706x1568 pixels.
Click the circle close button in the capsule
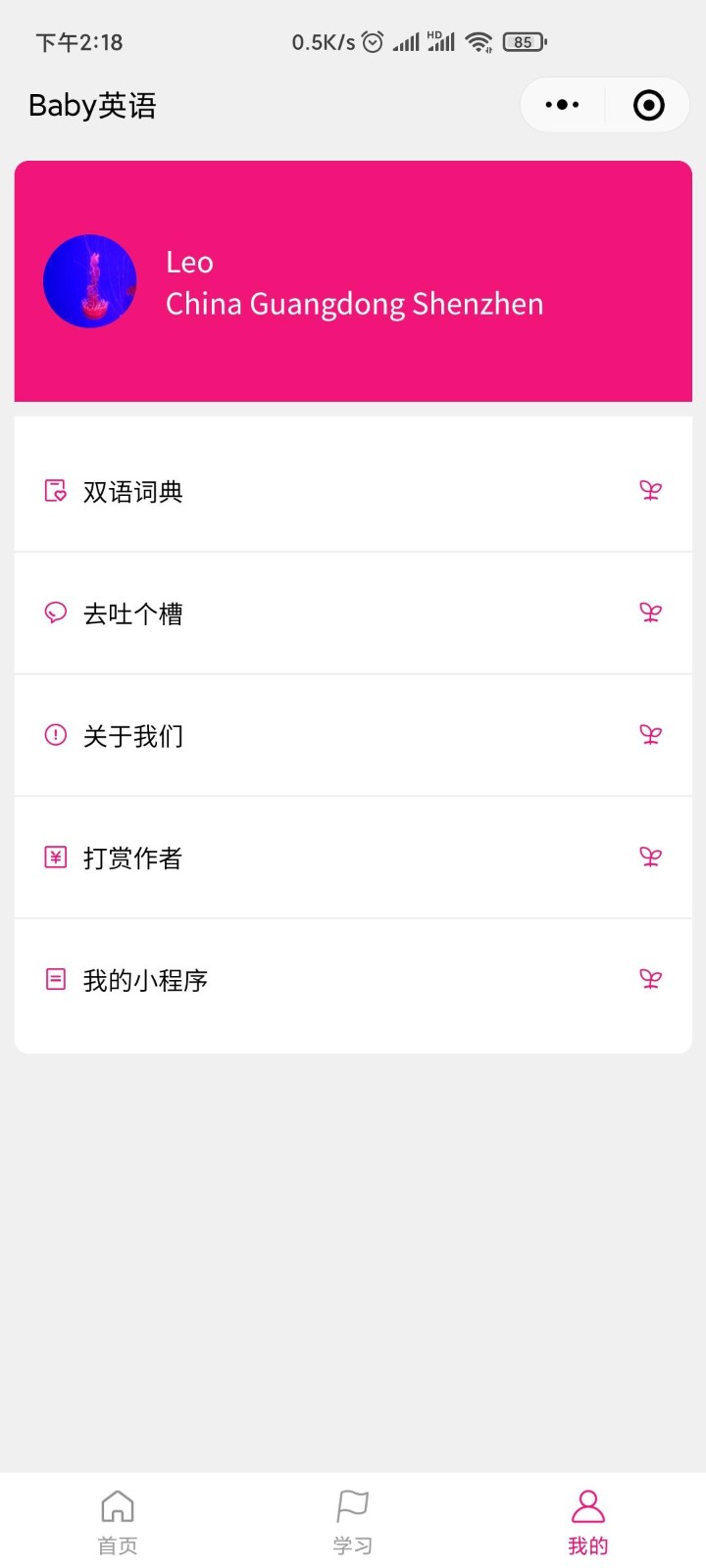(648, 104)
